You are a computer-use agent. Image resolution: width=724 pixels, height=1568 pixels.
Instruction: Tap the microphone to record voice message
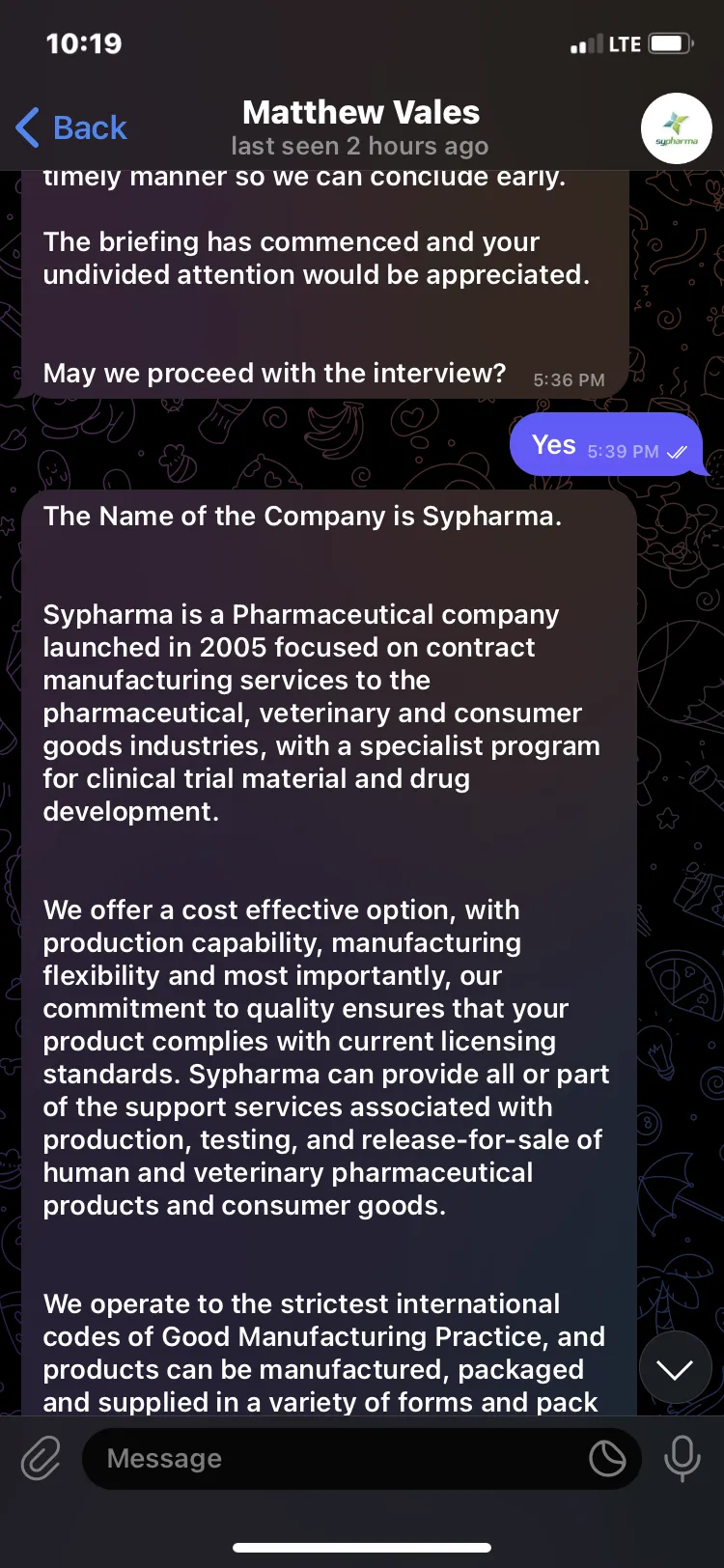click(x=682, y=1458)
